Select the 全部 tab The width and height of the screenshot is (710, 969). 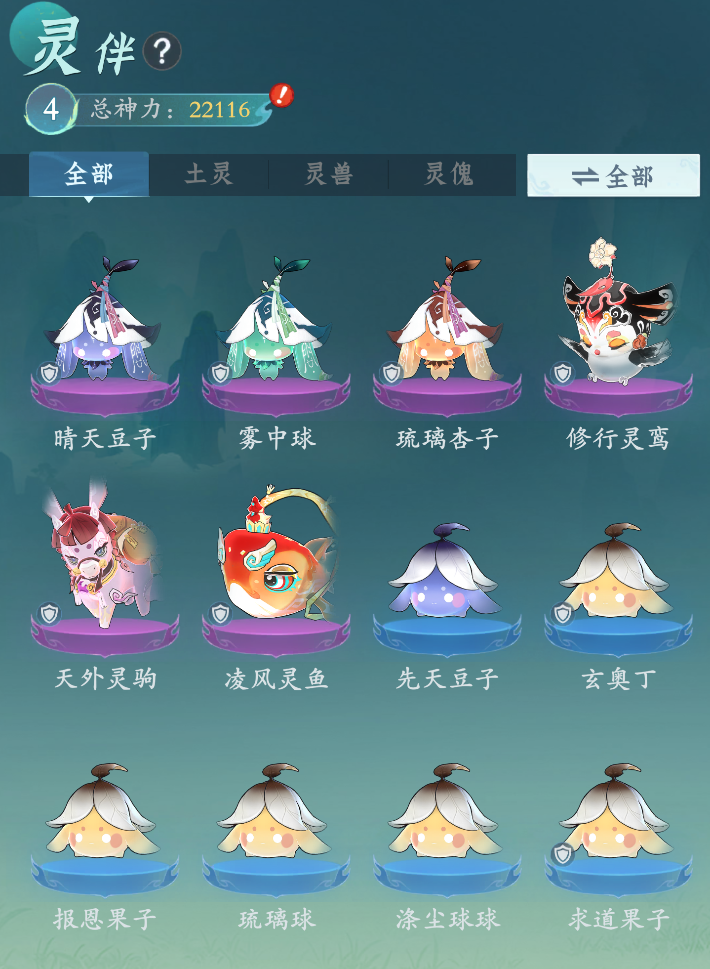[x=89, y=175]
